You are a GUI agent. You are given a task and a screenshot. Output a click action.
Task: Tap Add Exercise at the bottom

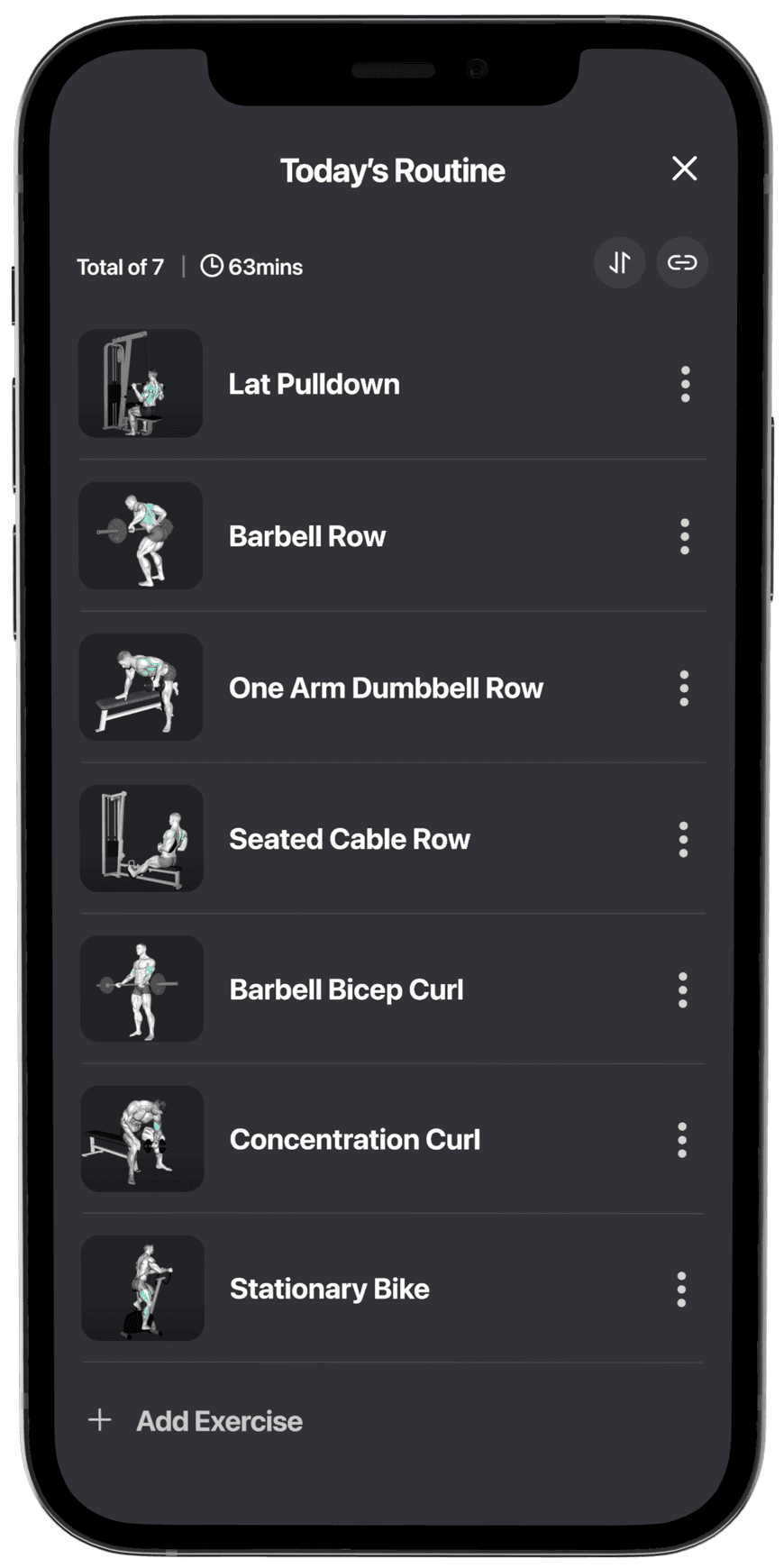point(219,1421)
